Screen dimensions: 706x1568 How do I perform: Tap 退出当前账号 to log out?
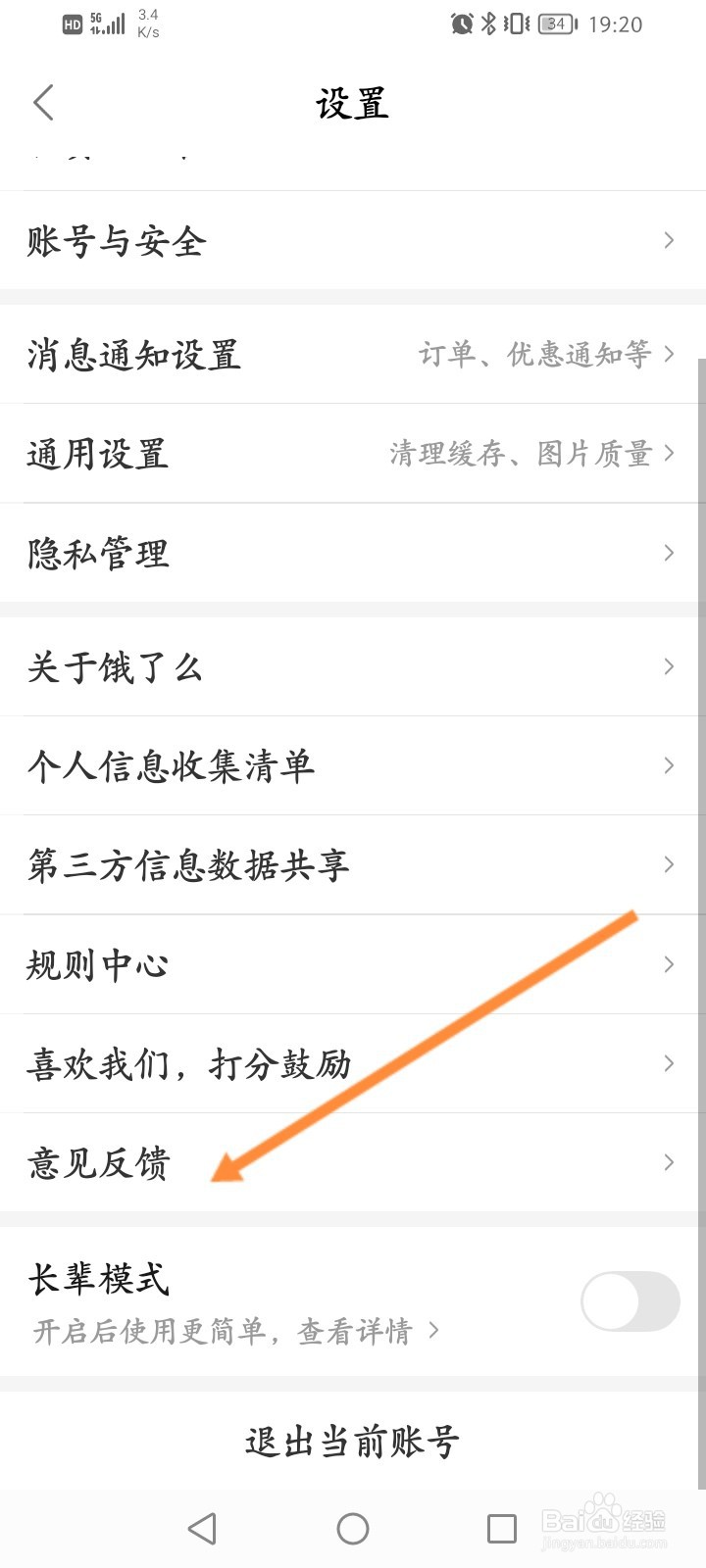coord(353,1441)
